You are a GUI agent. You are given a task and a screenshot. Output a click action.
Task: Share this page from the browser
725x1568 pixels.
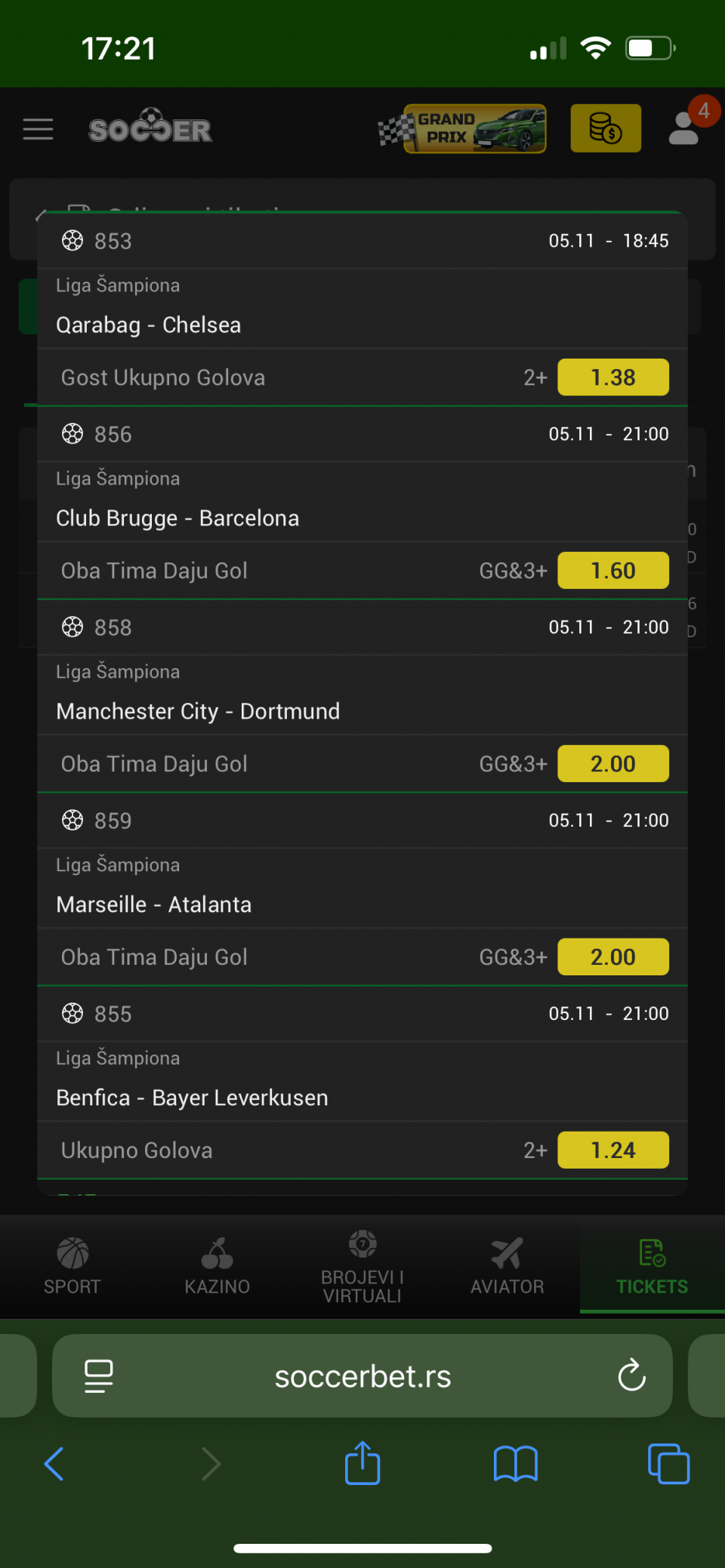point(362,1463)
